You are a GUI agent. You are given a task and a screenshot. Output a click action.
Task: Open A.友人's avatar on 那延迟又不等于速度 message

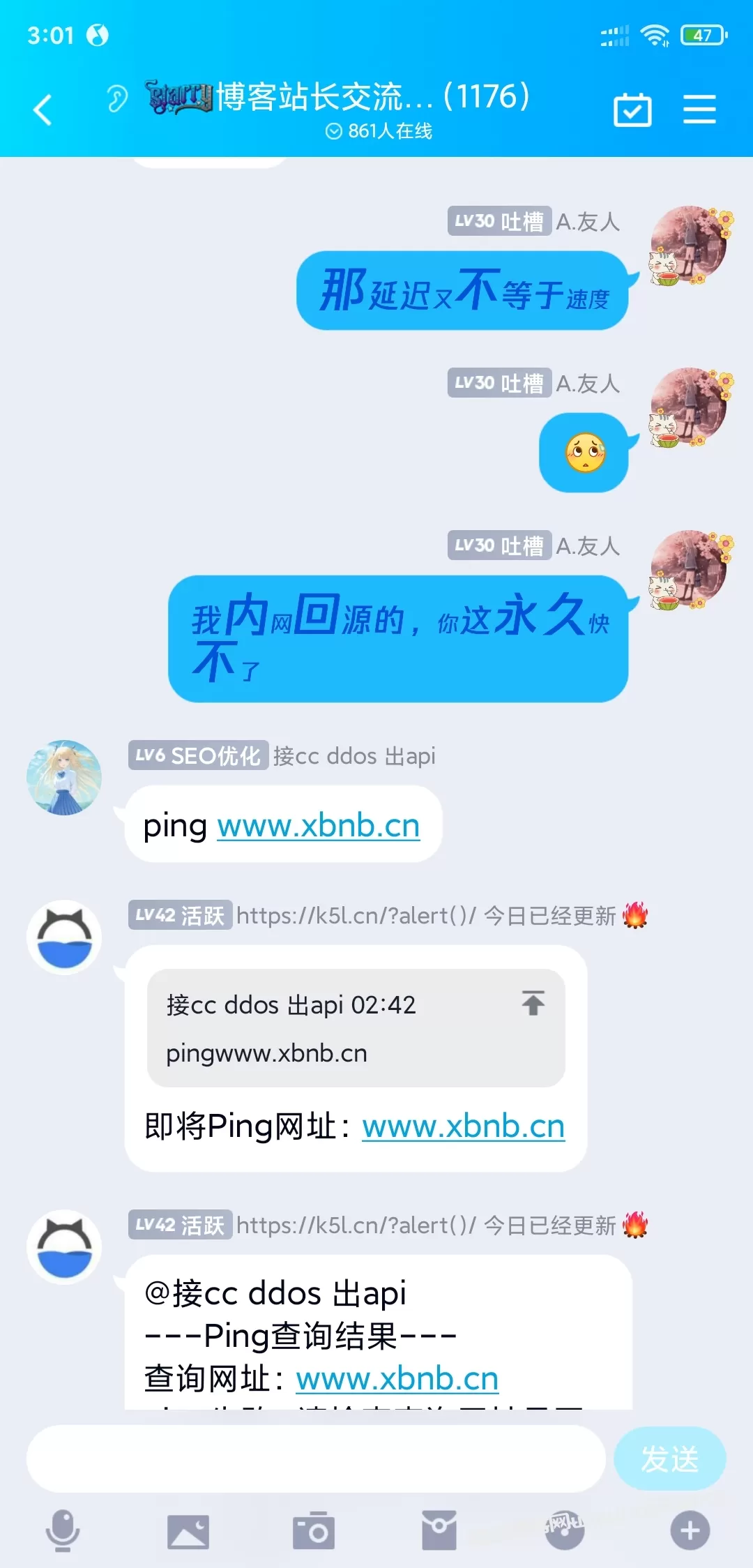pyautogui.click(x=690, y=246)
